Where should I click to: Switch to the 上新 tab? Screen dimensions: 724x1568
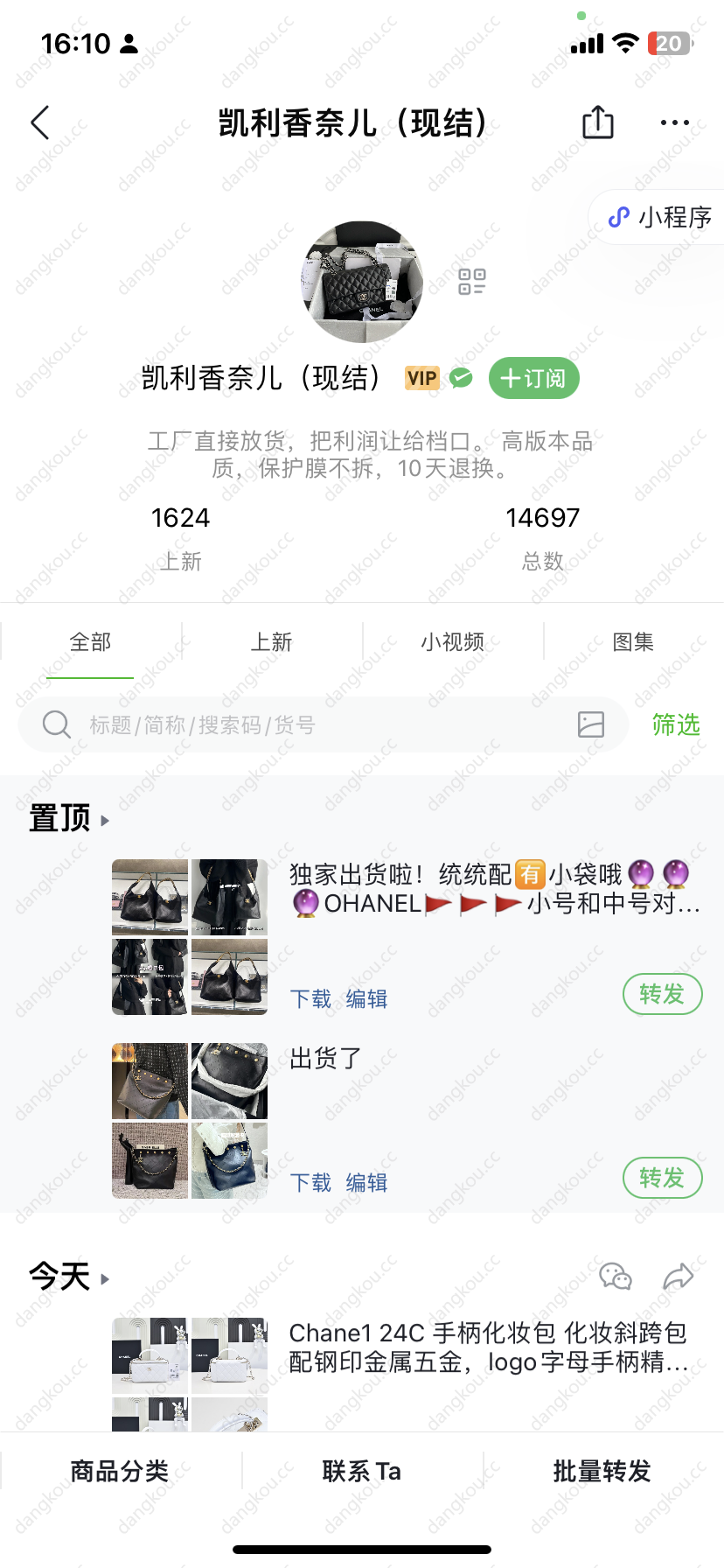pyautogui.click(x=271, y=642)
